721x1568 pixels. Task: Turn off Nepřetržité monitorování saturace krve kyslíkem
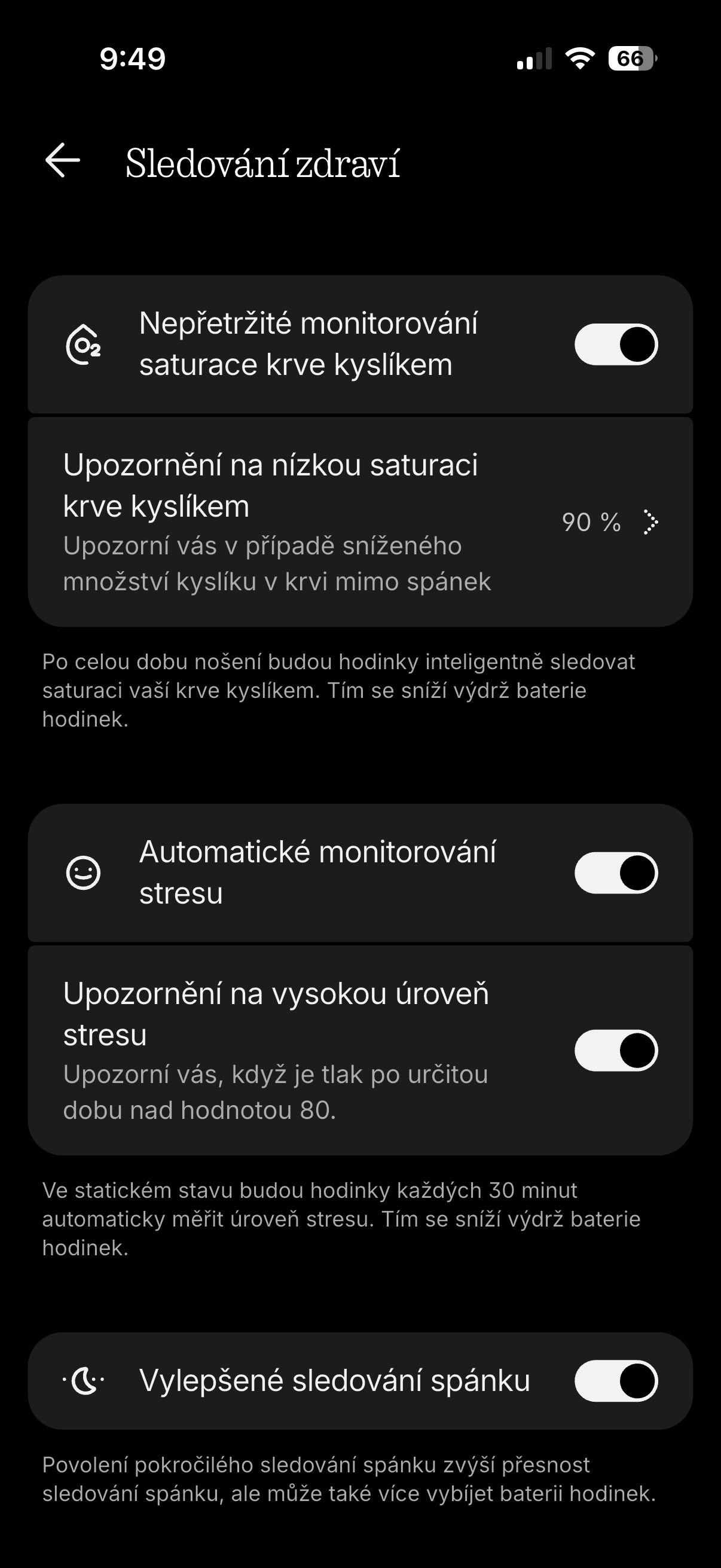coord(616,344)
